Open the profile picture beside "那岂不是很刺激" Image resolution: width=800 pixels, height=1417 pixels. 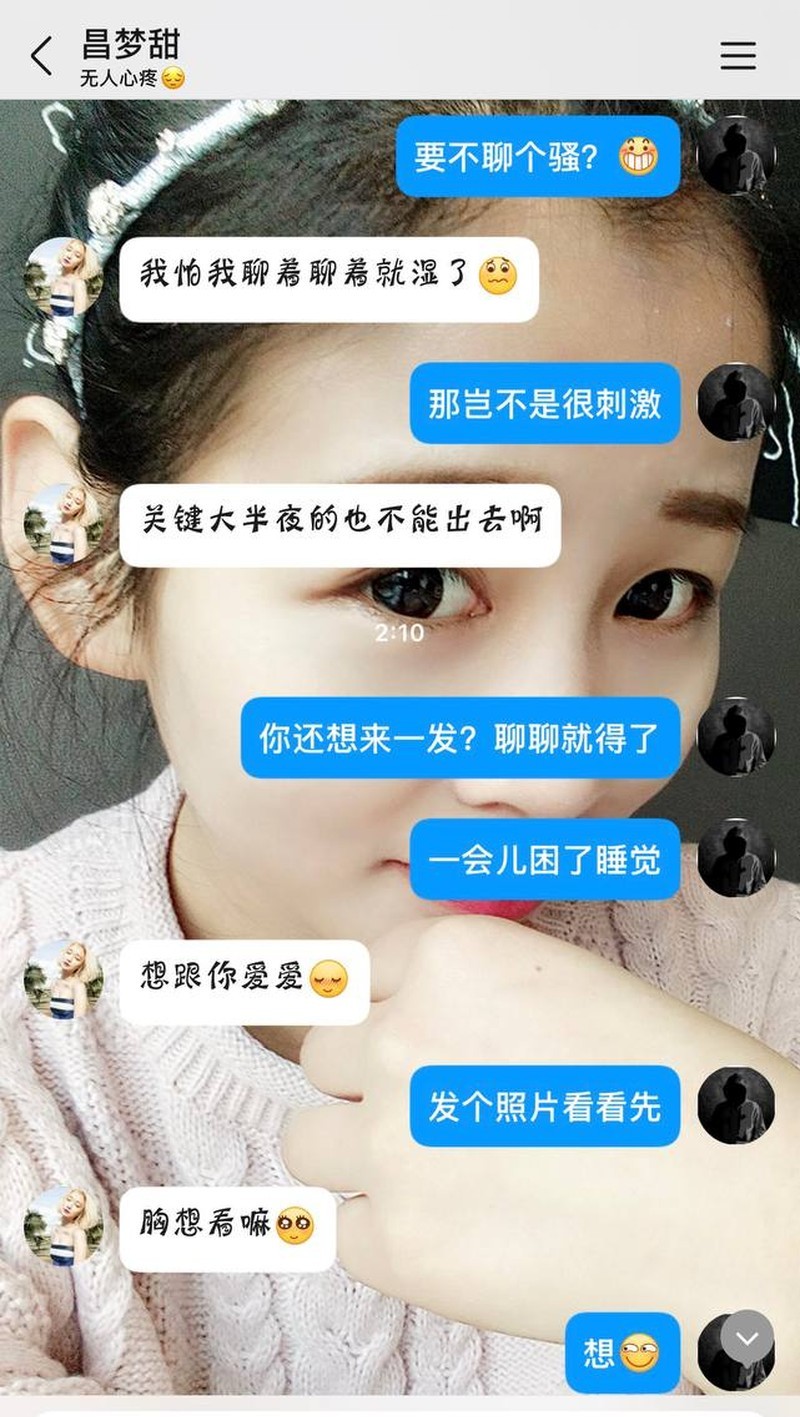(736, 402)
